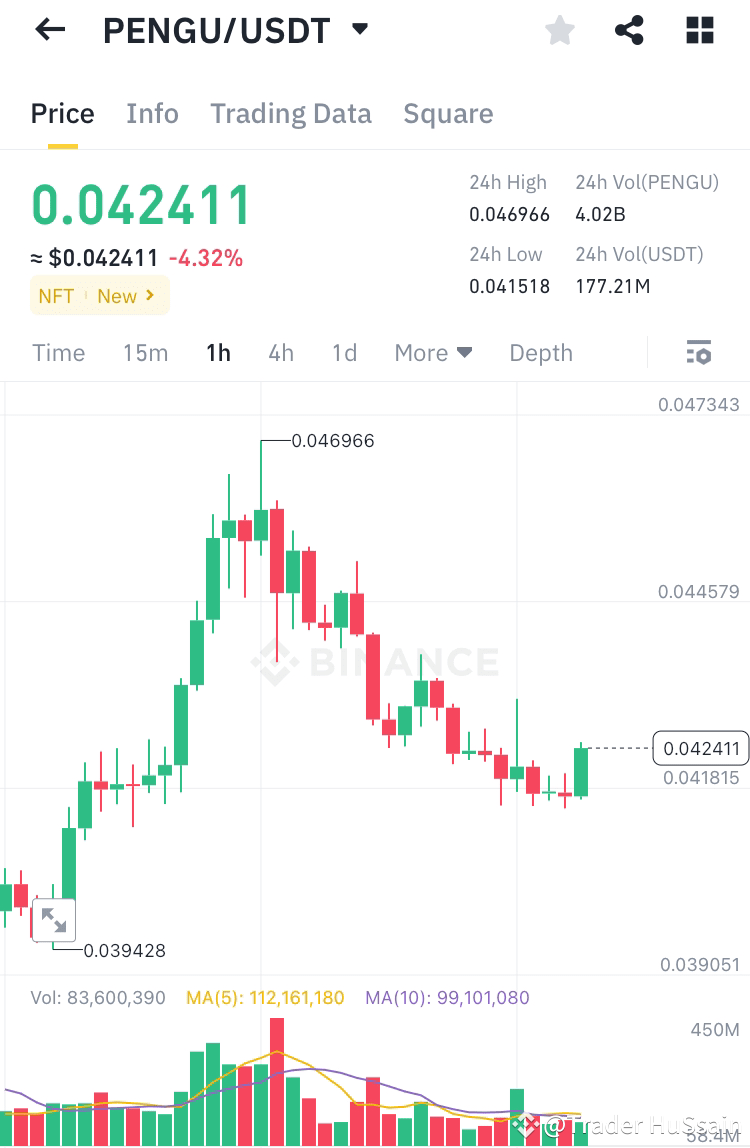Screen dimensions: 750x1148
Task: Switch to the Trading Data tab
Action: pyautogui.click(x=290, y=113)
